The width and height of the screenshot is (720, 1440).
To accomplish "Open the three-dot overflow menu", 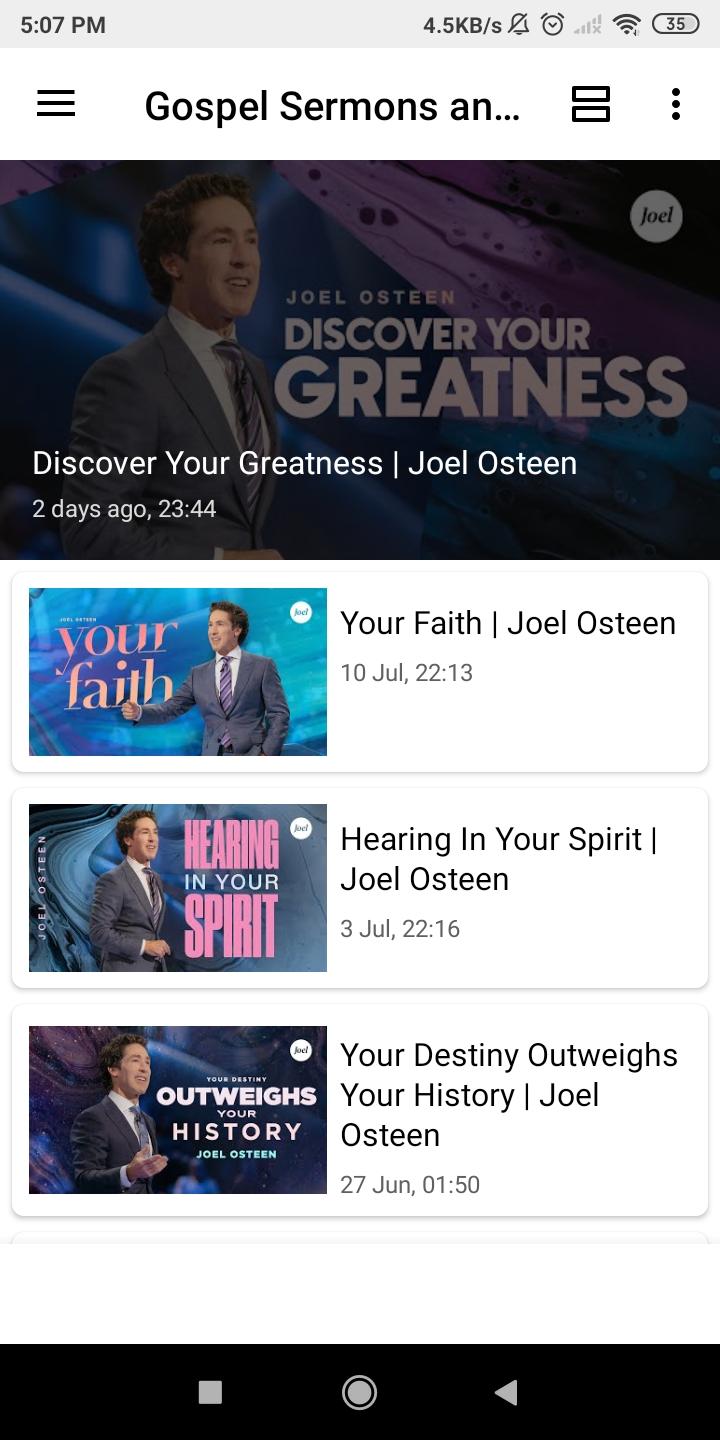I will pos(676,104).
